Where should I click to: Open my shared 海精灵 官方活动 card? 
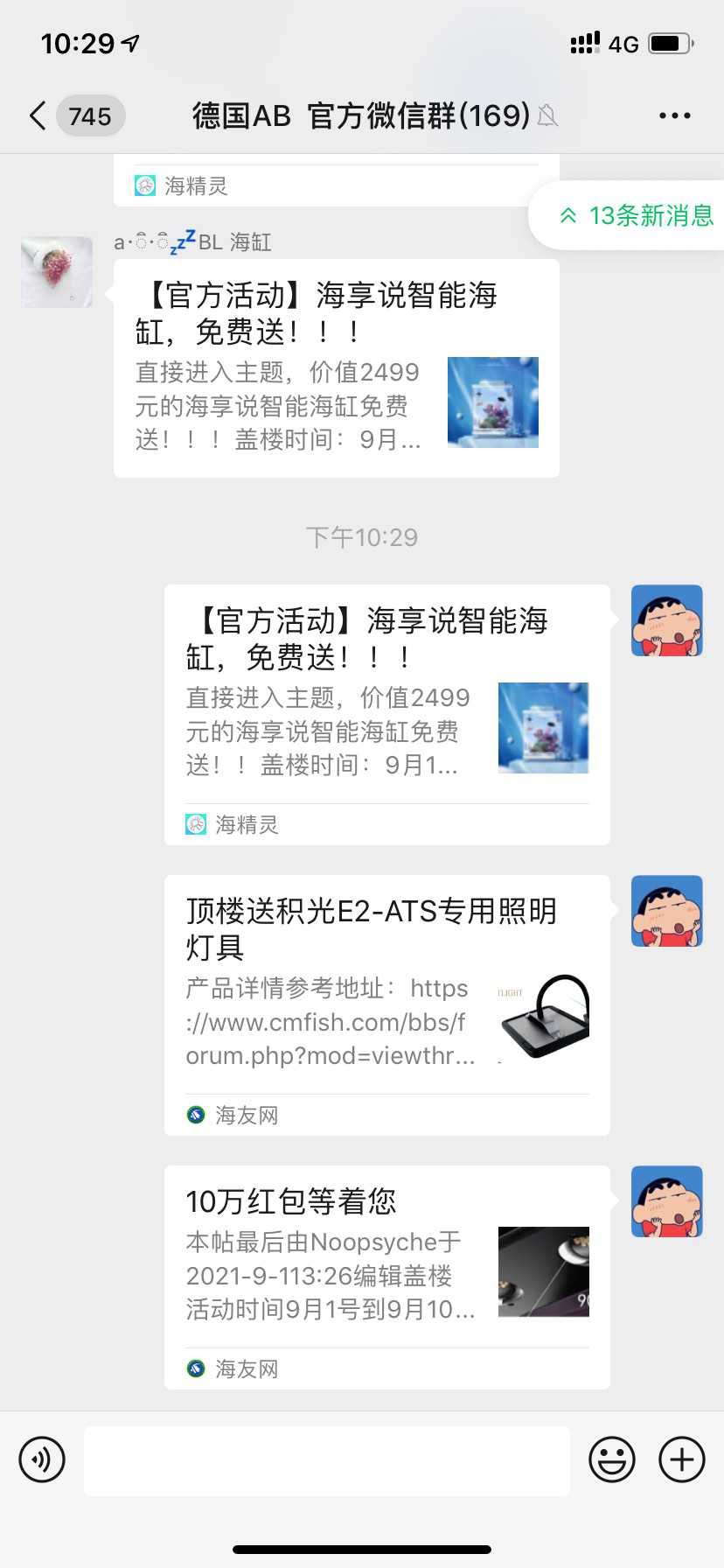(x=386, y=713)
